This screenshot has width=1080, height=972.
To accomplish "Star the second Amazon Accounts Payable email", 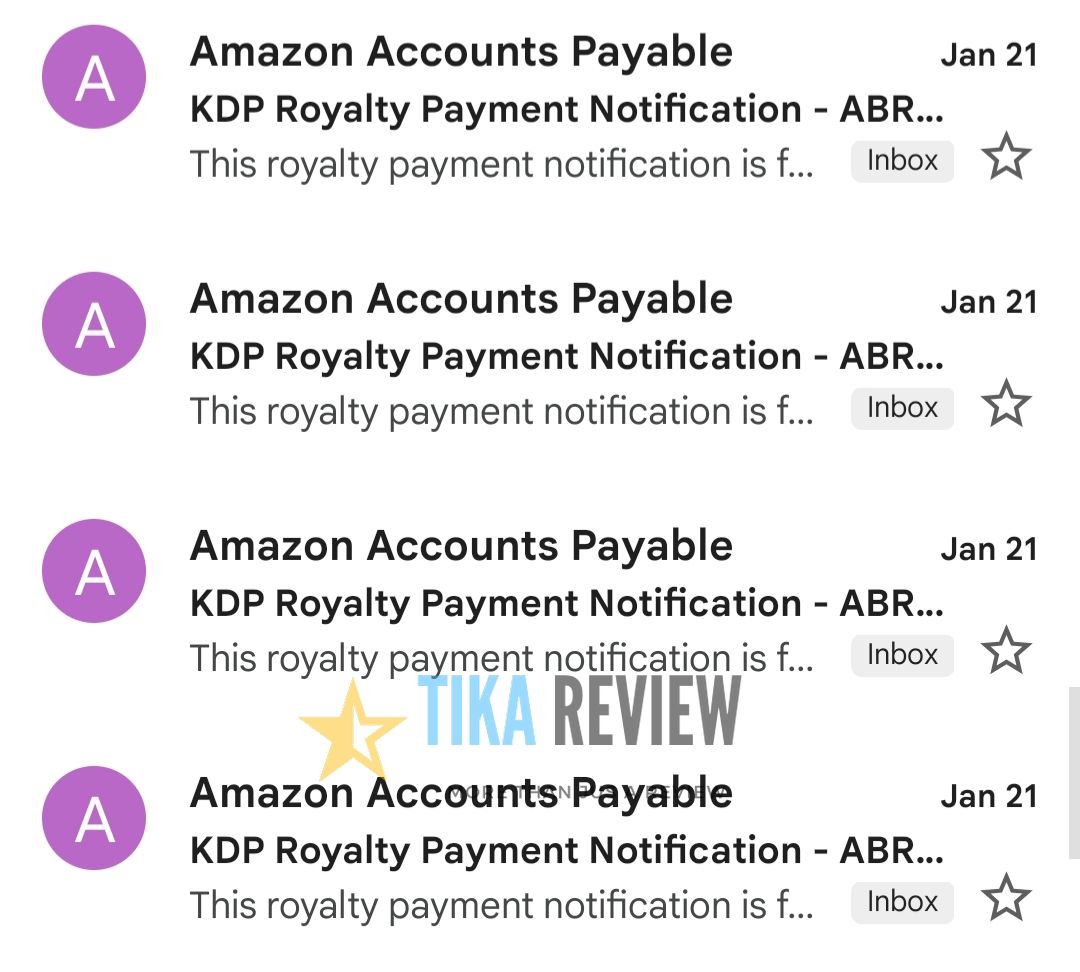I will pos(1005,406).
